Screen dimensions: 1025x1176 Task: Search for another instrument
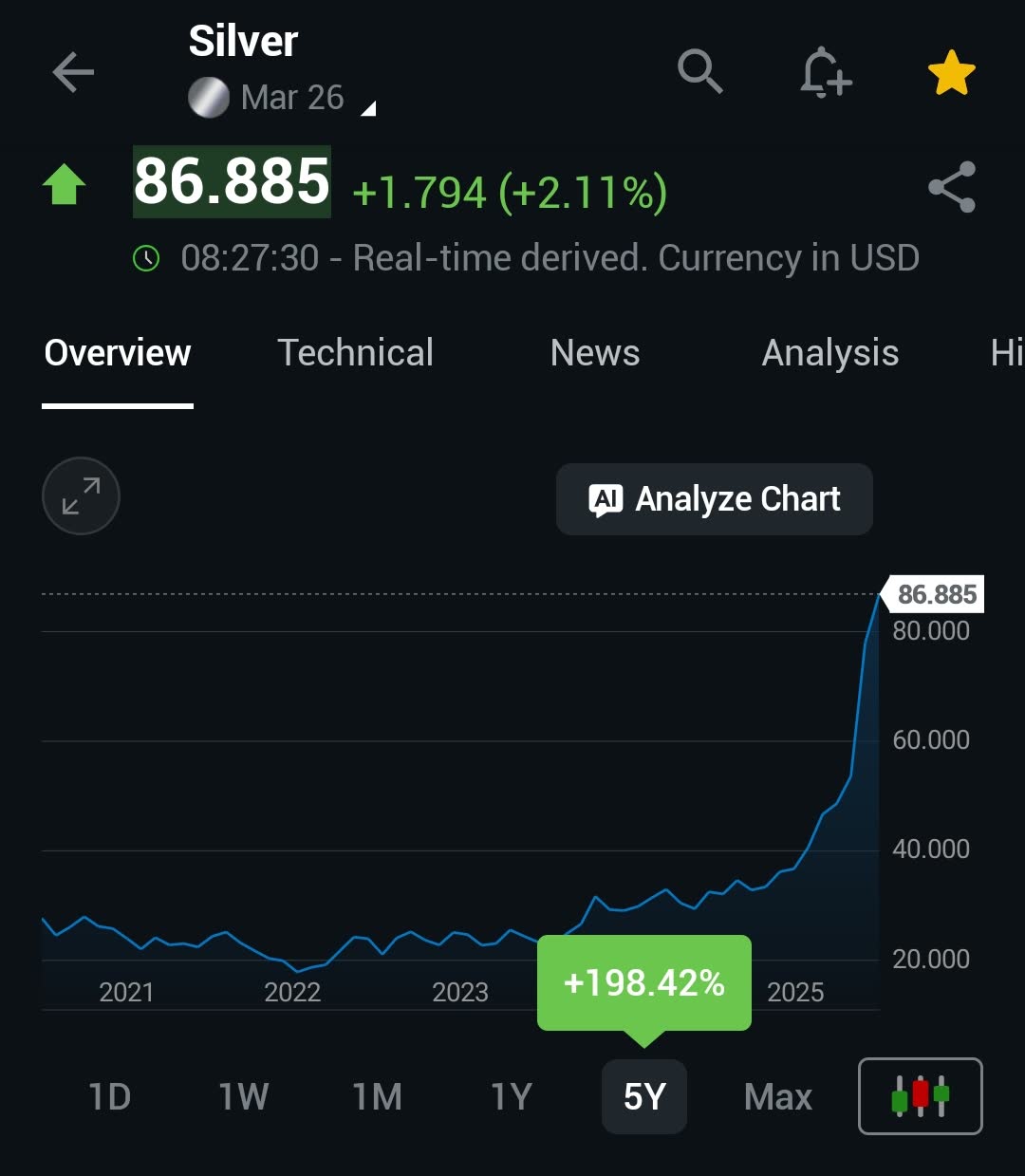tap(700, 72)
